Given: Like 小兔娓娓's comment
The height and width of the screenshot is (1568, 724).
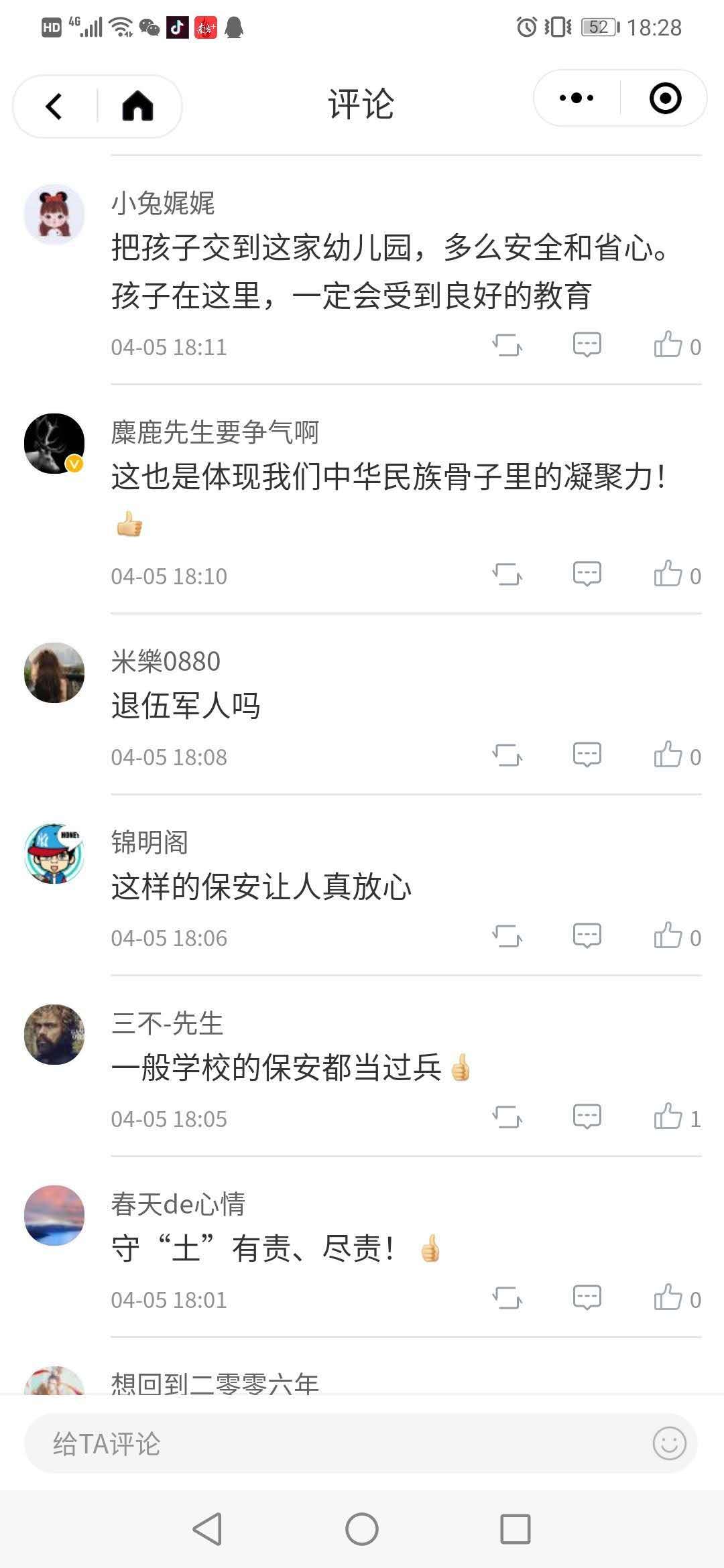Looking at the screenshot, I should click(x=668, y=346).
